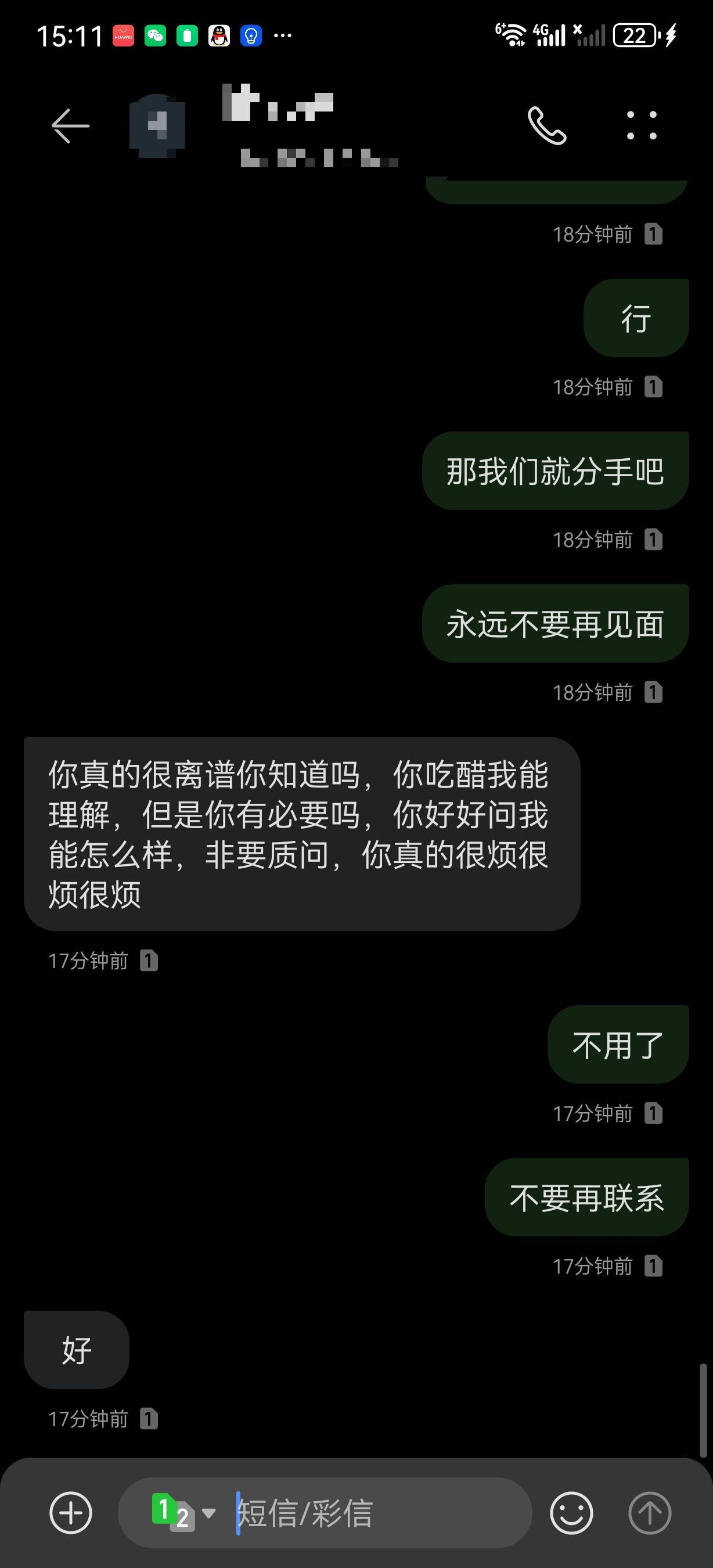Screen dimensions: 713x1568
Task: Tap the QQ penguin icon in the status bar
Action: (x=219, y=35)
